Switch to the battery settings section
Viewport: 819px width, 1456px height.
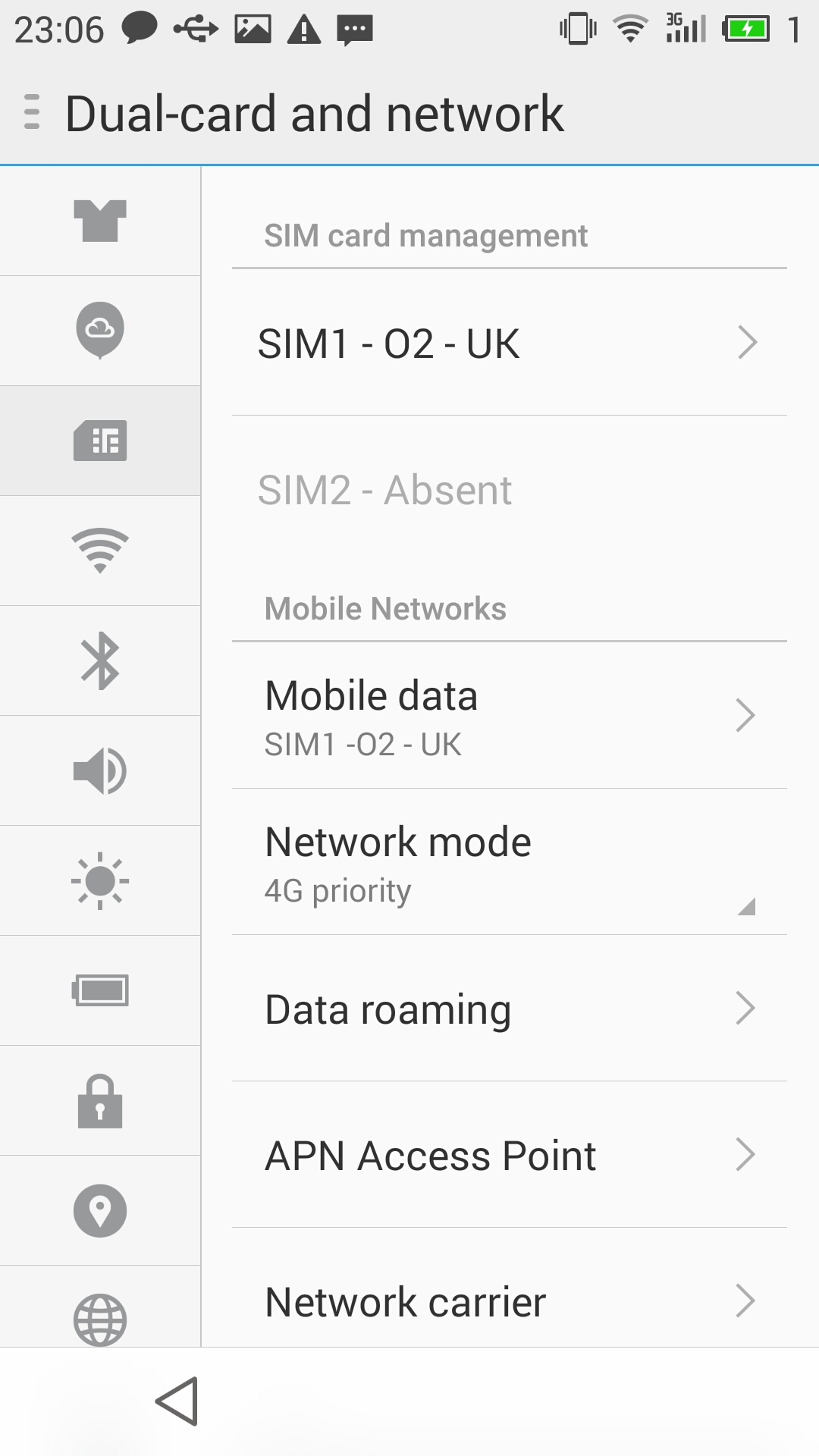click(100, 990)
